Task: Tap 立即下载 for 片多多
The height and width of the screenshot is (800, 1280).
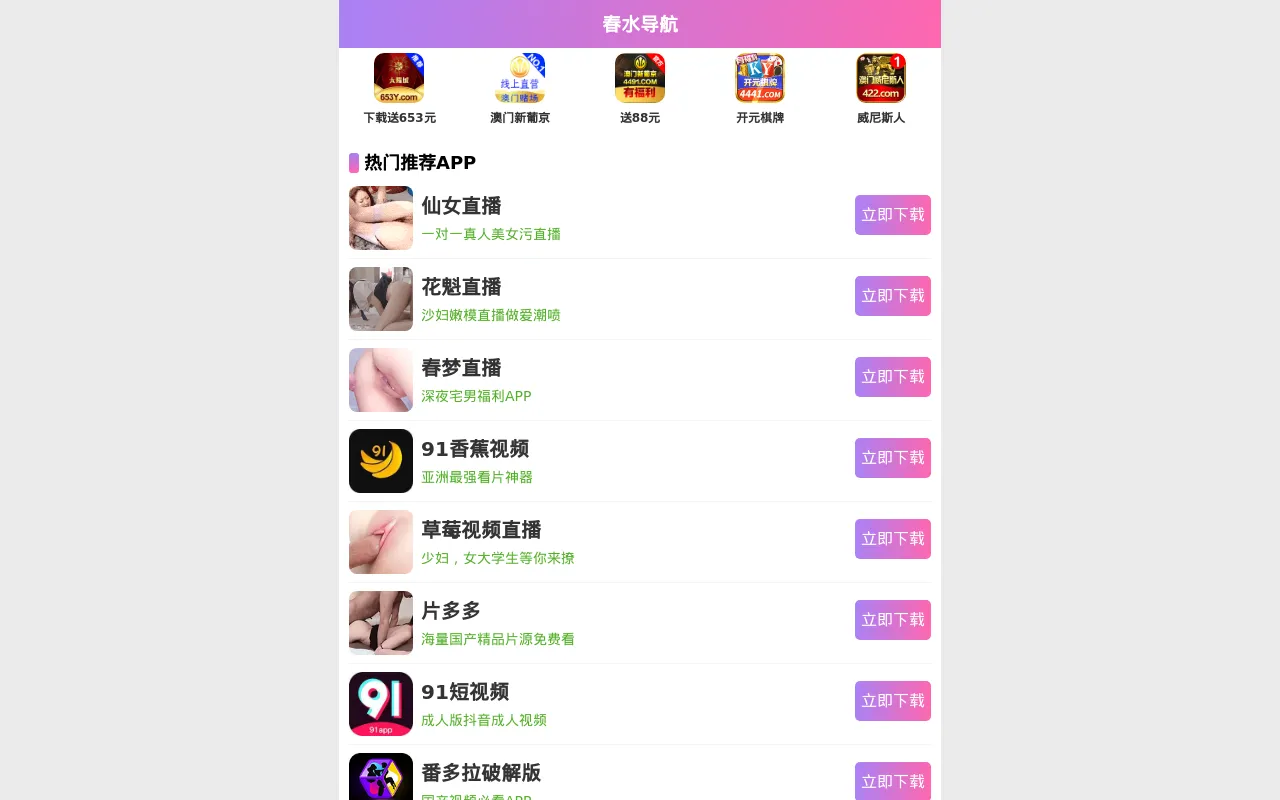Action: (892, 620)
